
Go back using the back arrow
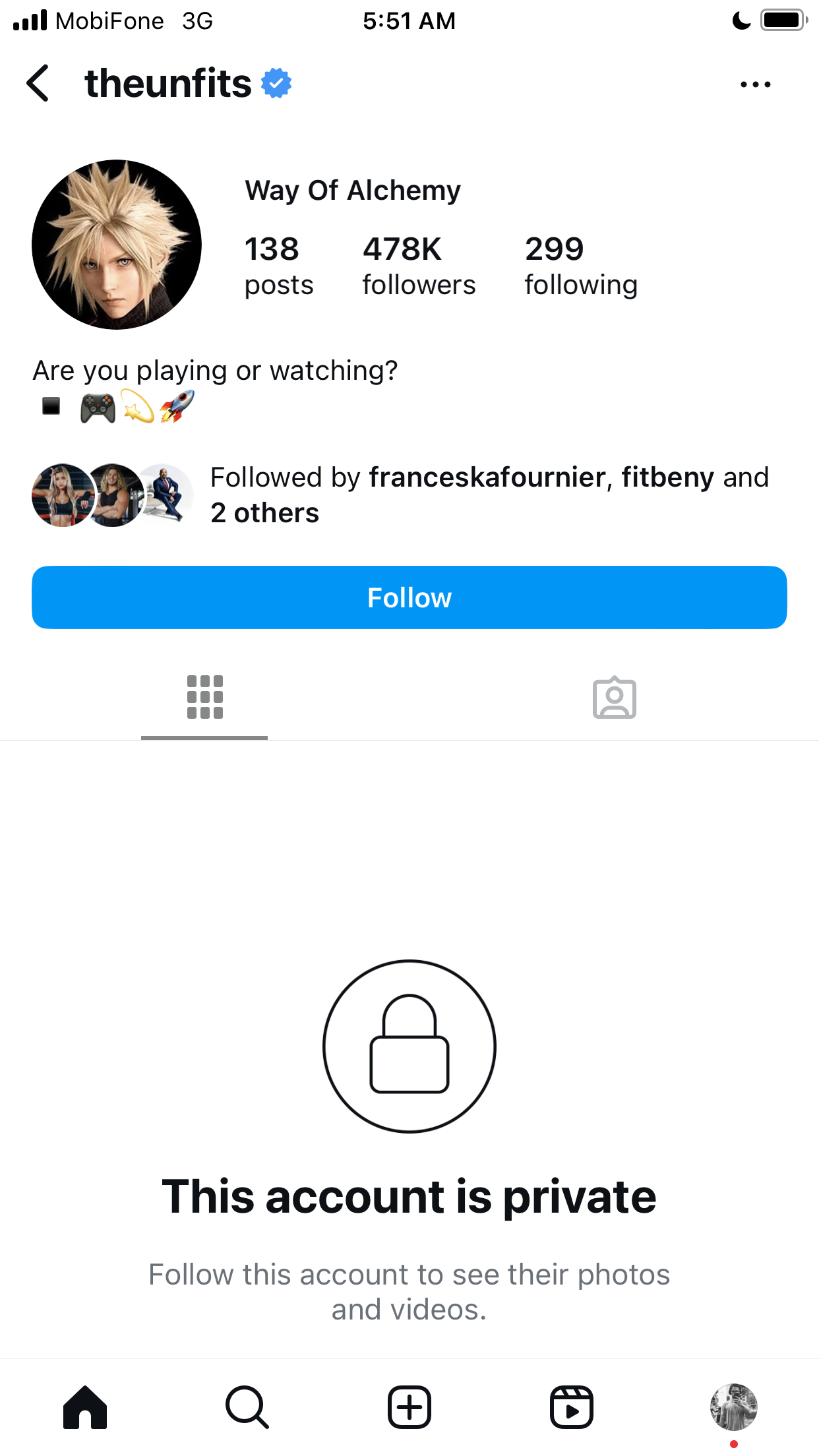[x=38, y=83]
